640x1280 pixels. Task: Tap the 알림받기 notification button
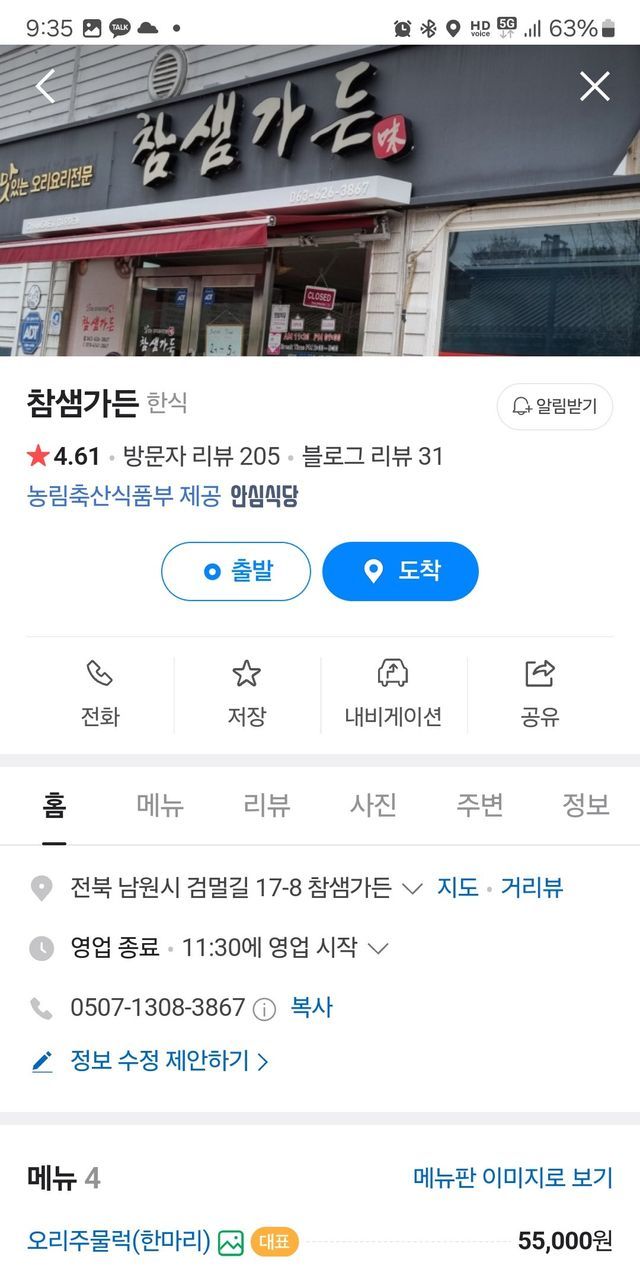pos(554,406)
